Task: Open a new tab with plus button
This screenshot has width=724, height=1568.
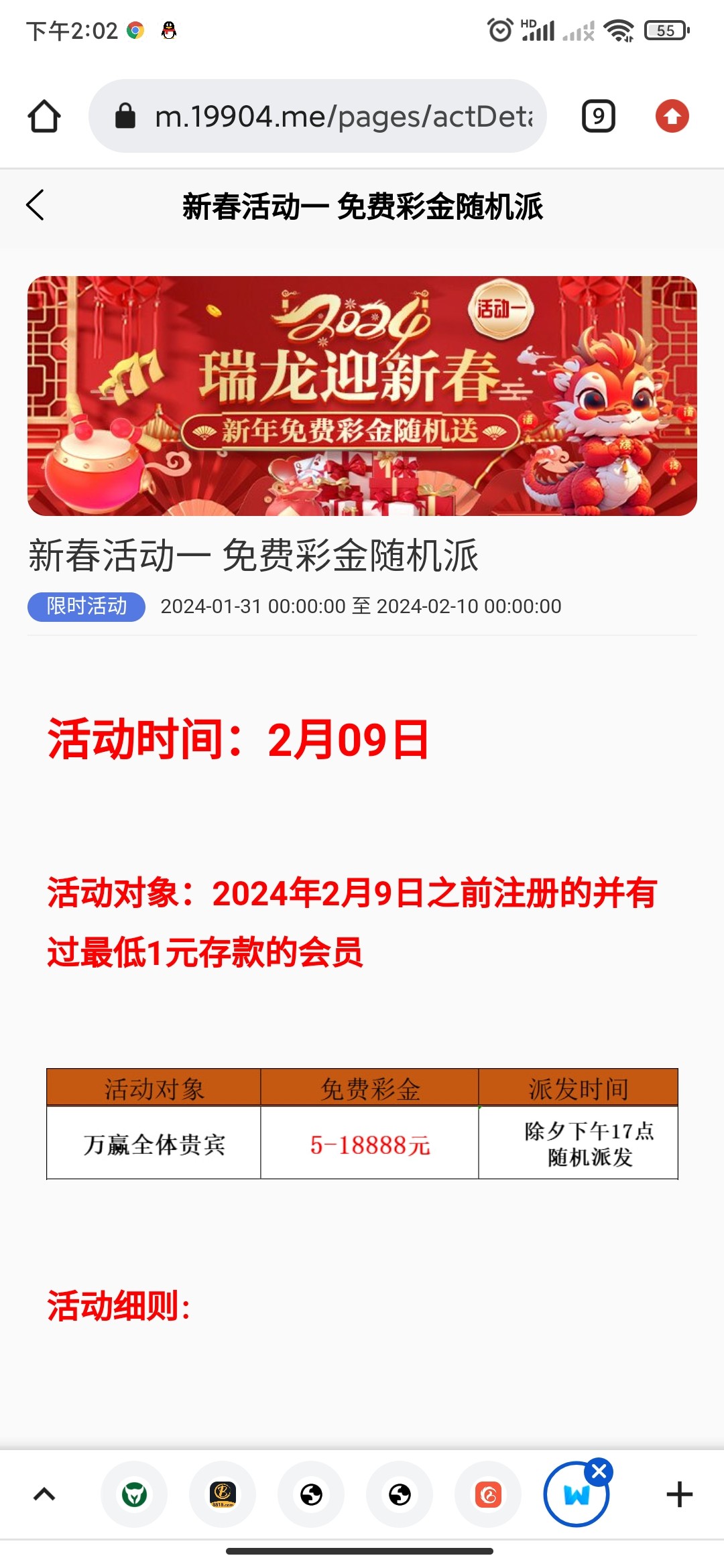Action: 679,1494
